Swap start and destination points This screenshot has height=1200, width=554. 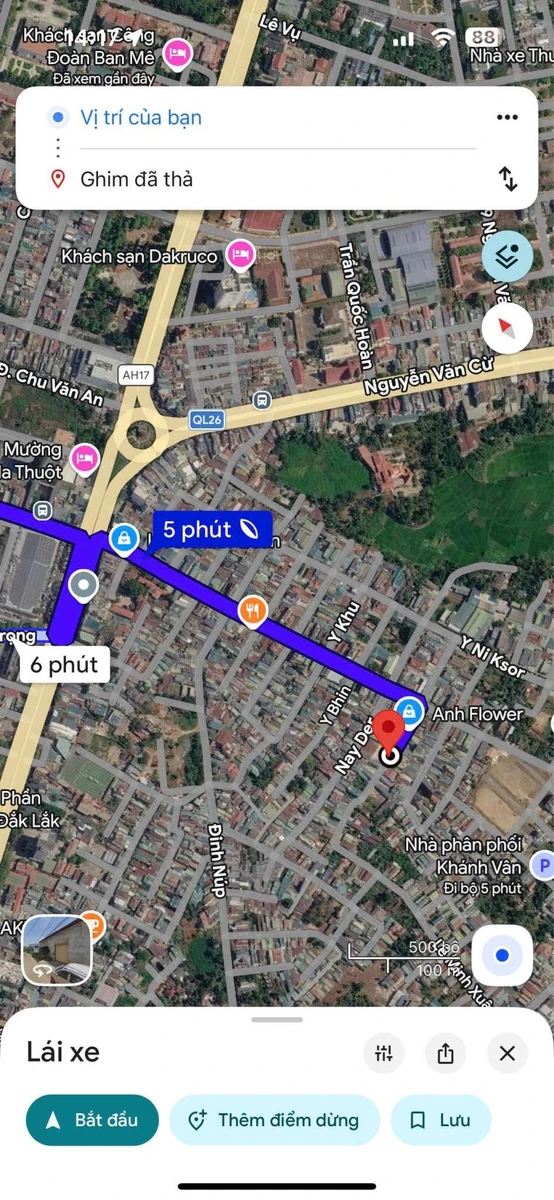[x=508, y=180]
